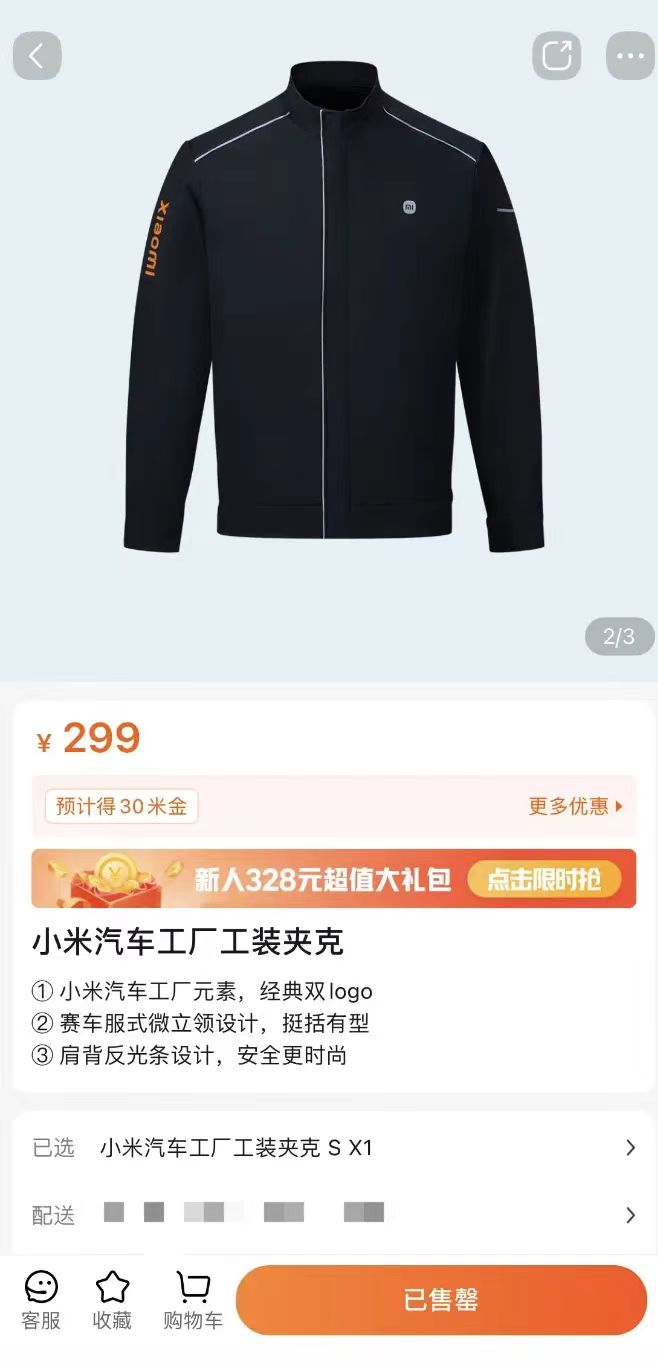Open the 已选 size selection row
658x1362 pixels.
click(333, 1148)
